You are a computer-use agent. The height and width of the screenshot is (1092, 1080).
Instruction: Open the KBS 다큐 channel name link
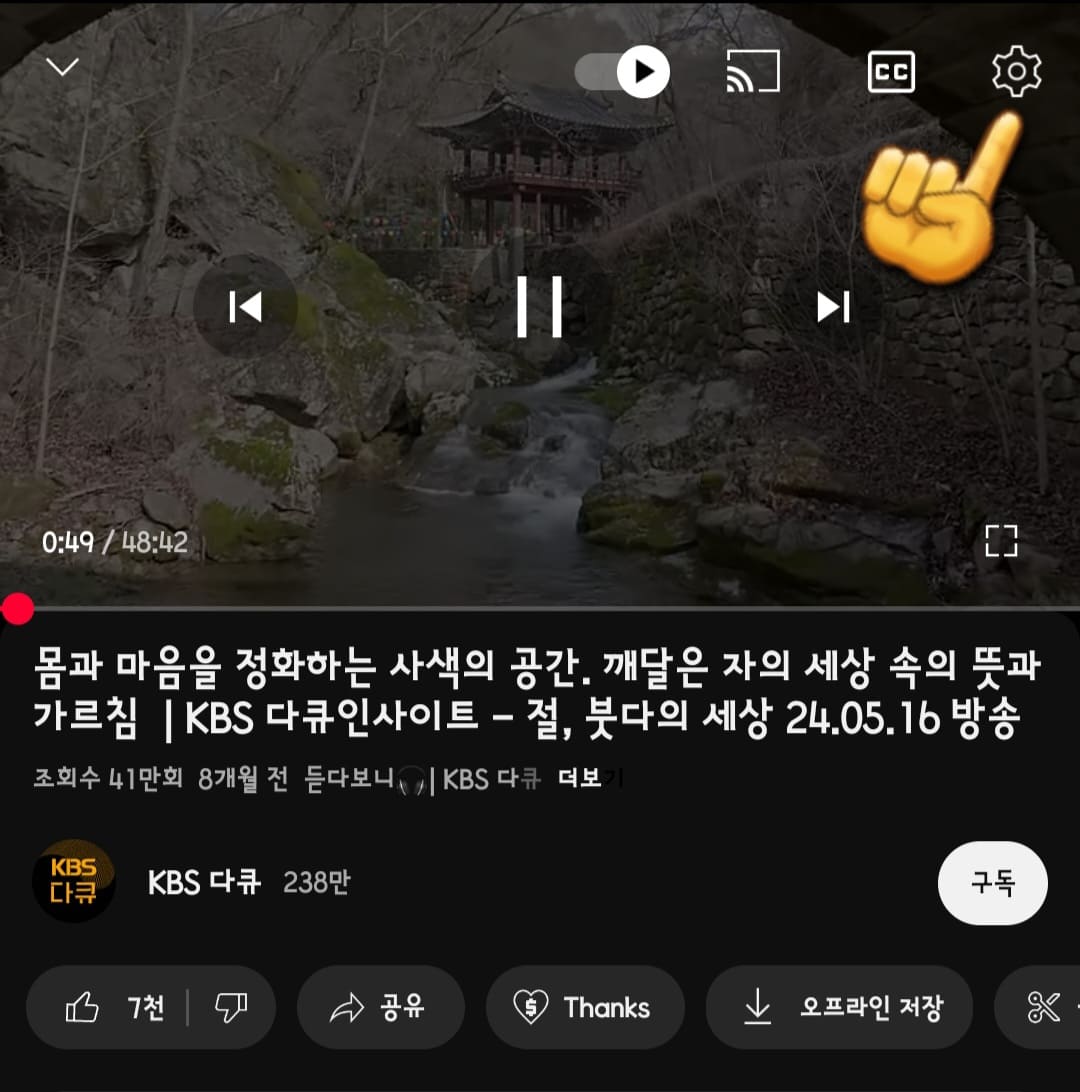pyautogui.click(x=204, y=883)
